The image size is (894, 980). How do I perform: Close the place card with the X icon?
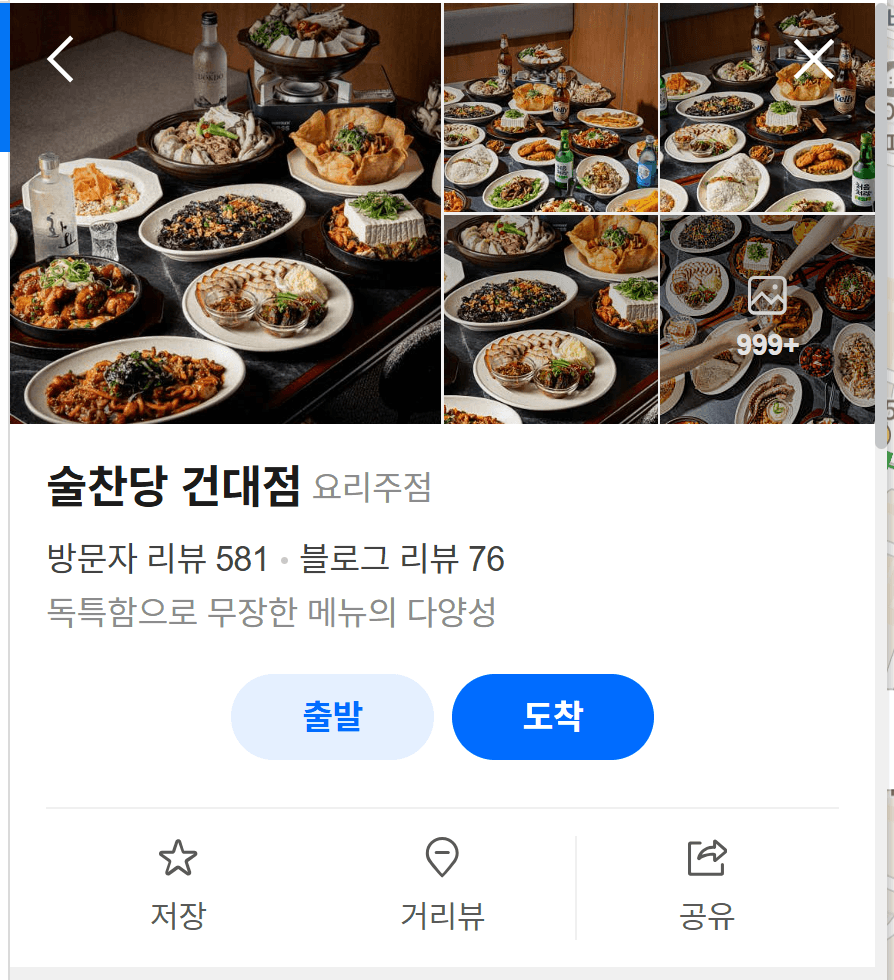point(813,58)
